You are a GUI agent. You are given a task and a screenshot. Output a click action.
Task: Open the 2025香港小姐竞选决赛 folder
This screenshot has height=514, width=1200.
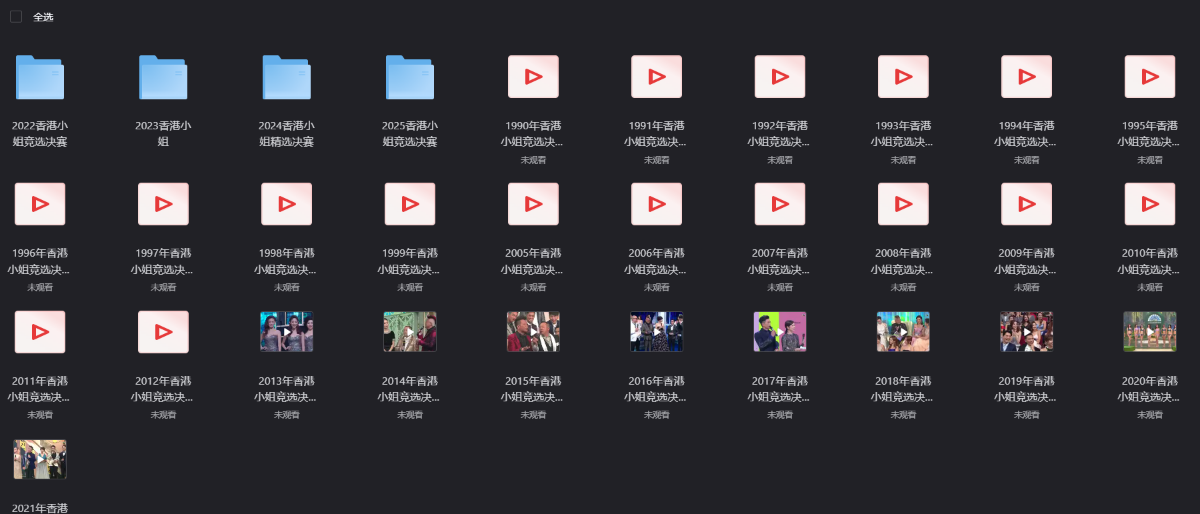(410, 78)
